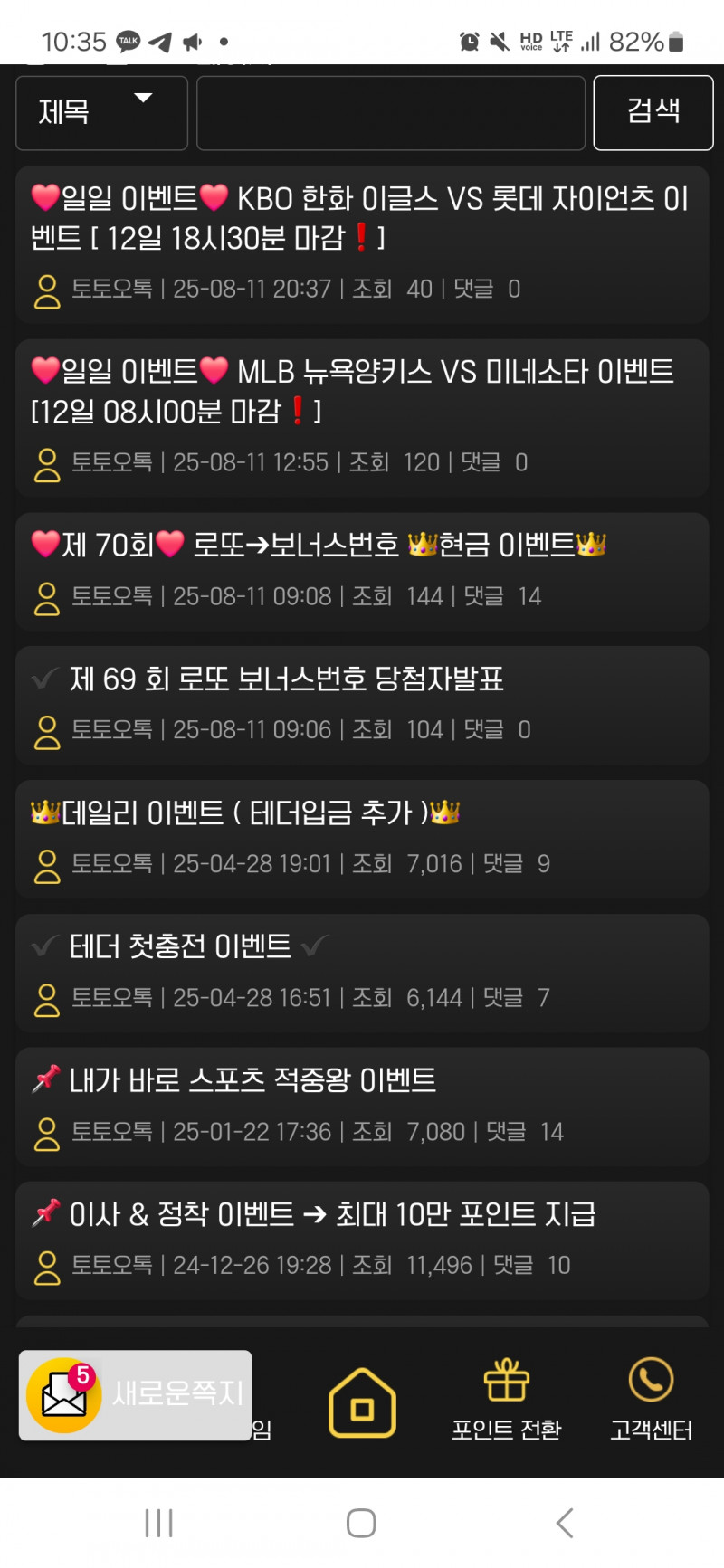View 제 69 회 로또 보너스번호 당첨자발표

[x=286, y=679]
